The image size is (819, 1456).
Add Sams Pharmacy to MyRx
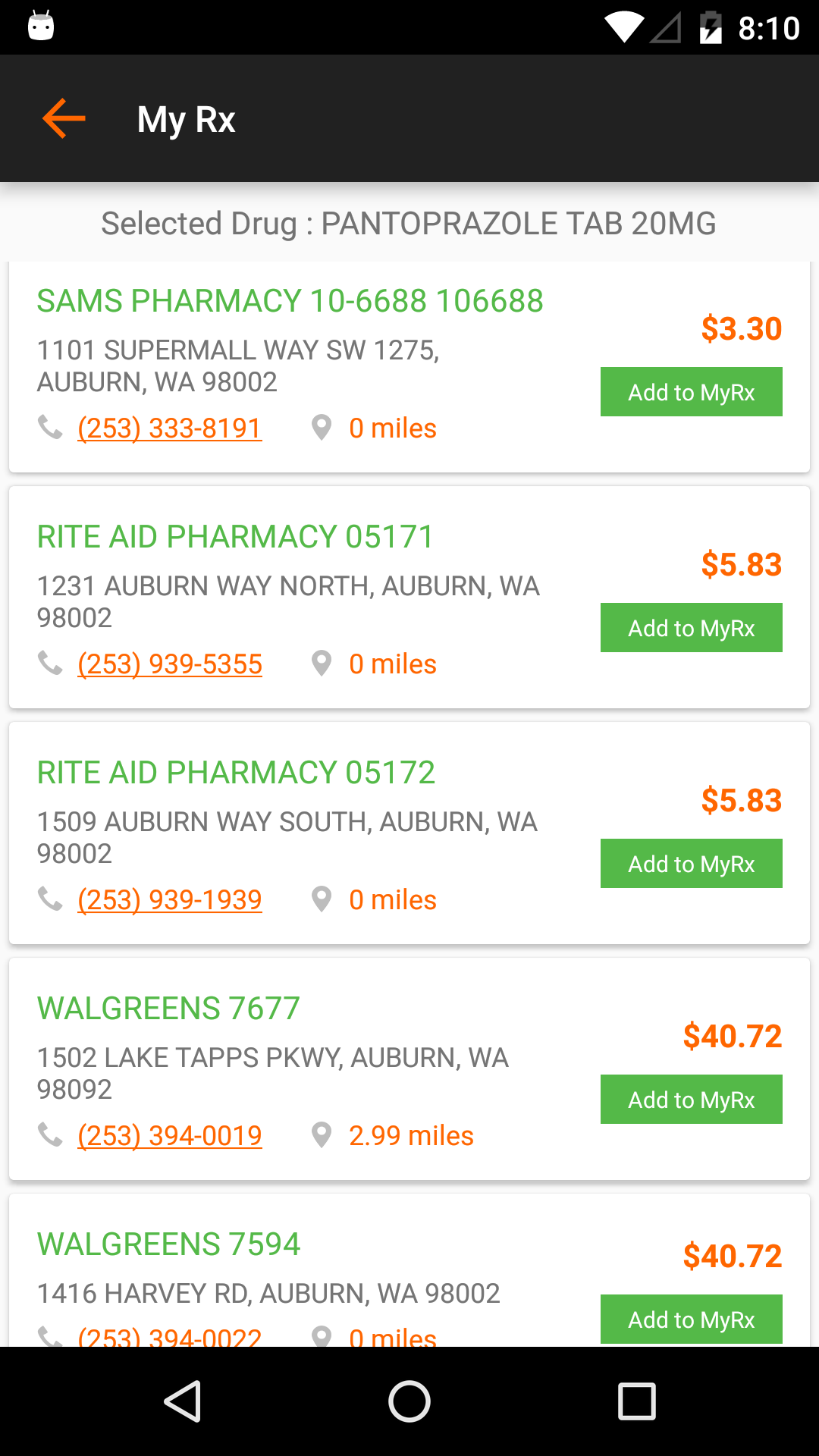[691, 392]
